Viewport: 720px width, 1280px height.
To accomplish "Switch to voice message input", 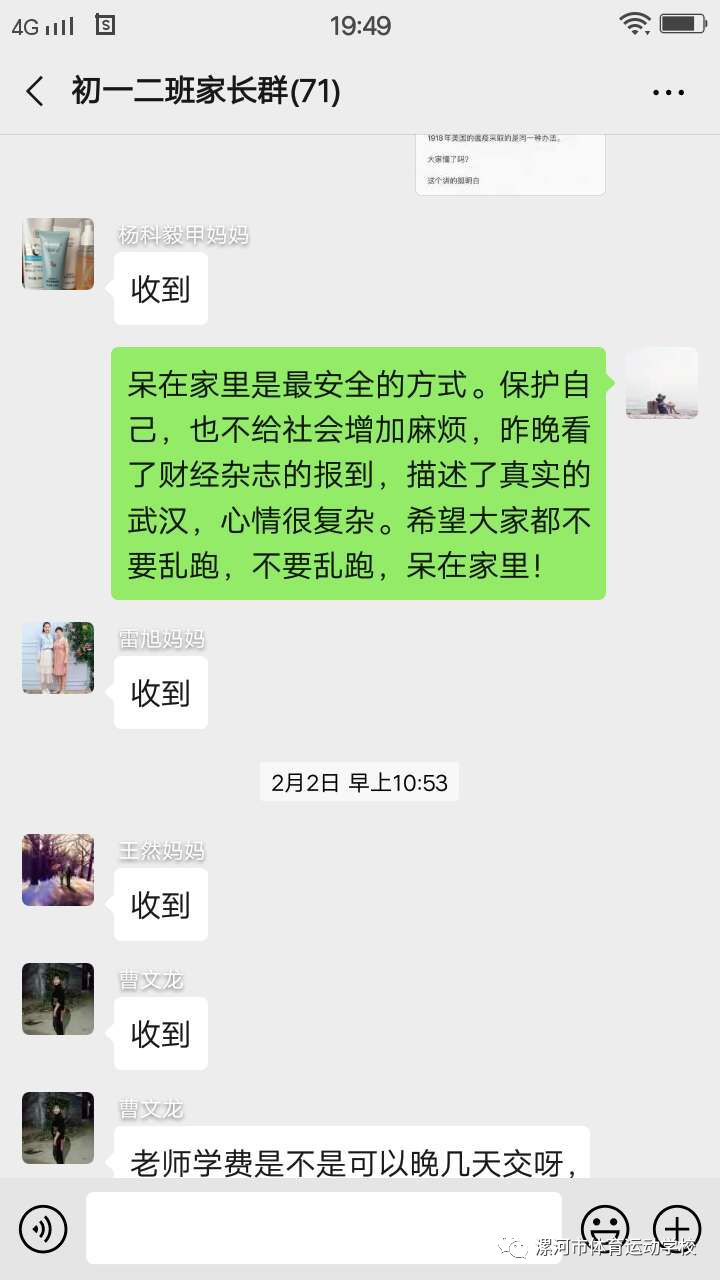I will pos(43,1229).
